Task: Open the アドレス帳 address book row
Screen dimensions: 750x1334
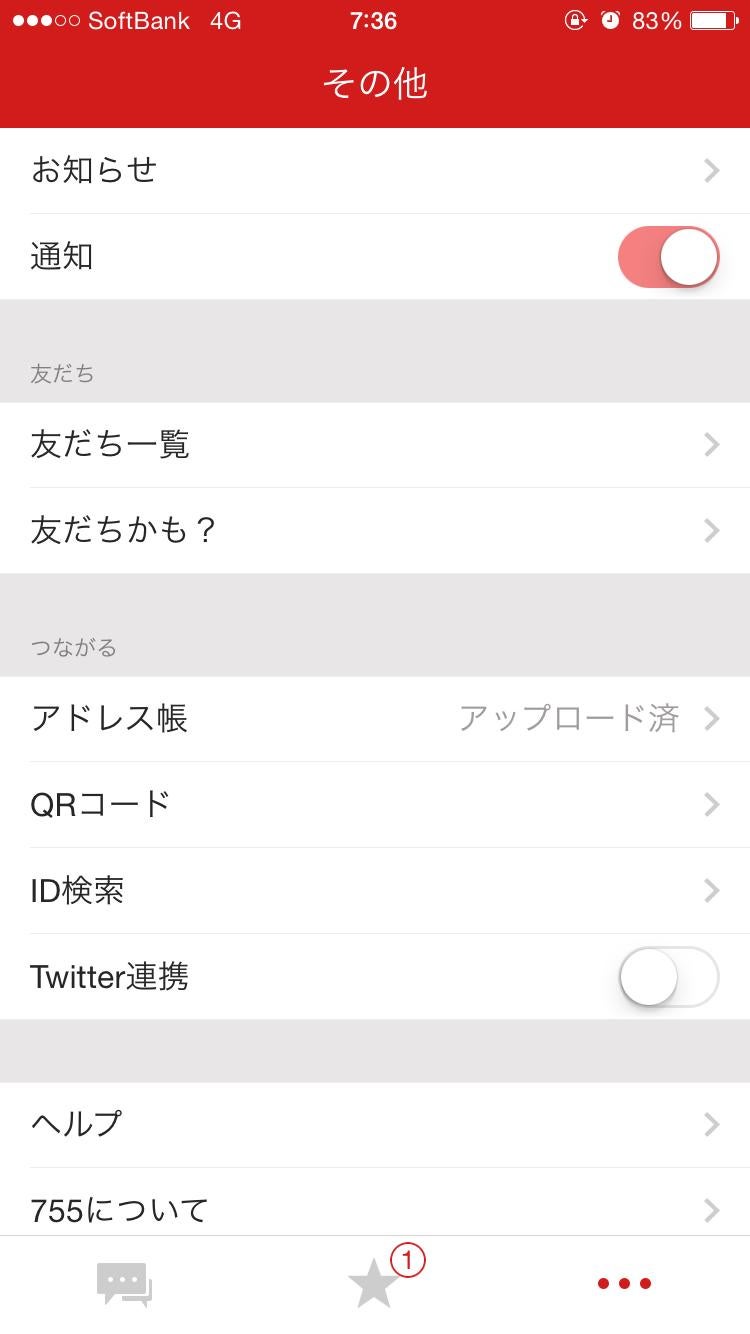Action: 375,718
